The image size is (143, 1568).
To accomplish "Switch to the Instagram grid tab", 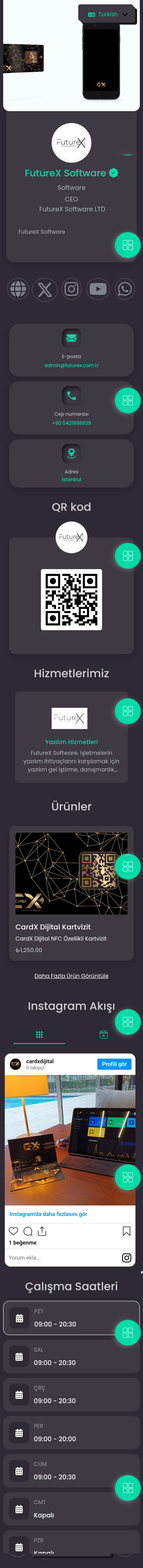I will 39,1035.
